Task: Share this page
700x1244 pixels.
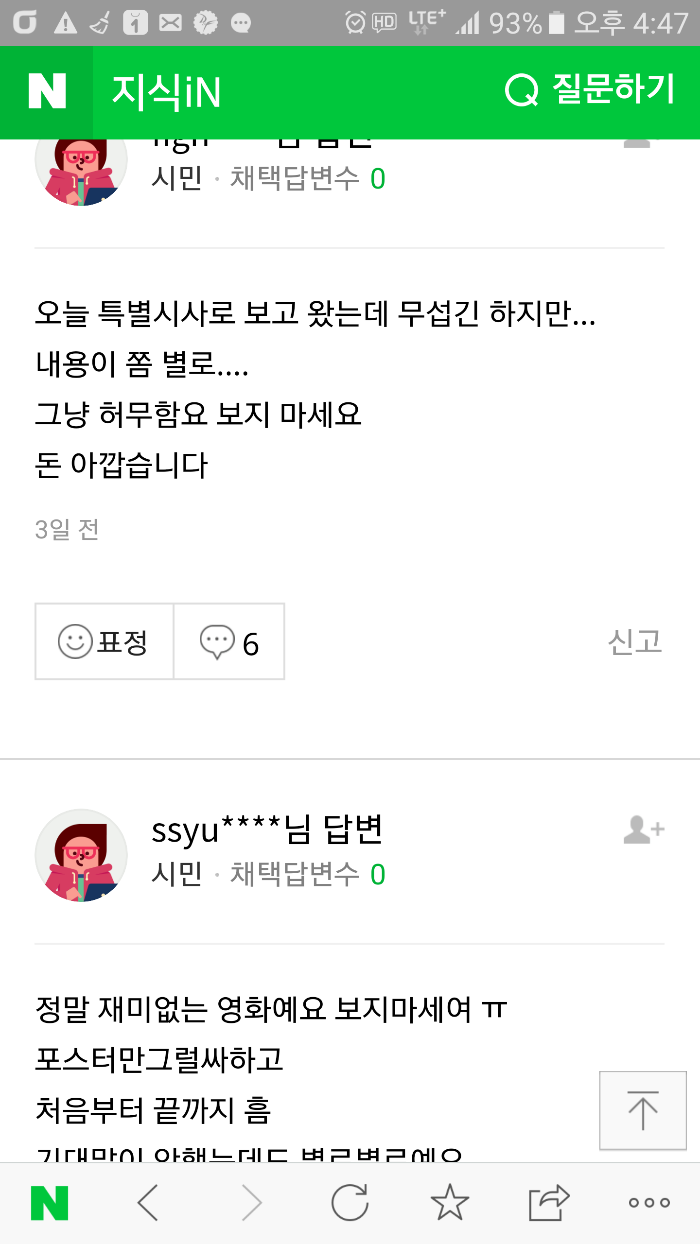Action: (x=549, y=1203)
